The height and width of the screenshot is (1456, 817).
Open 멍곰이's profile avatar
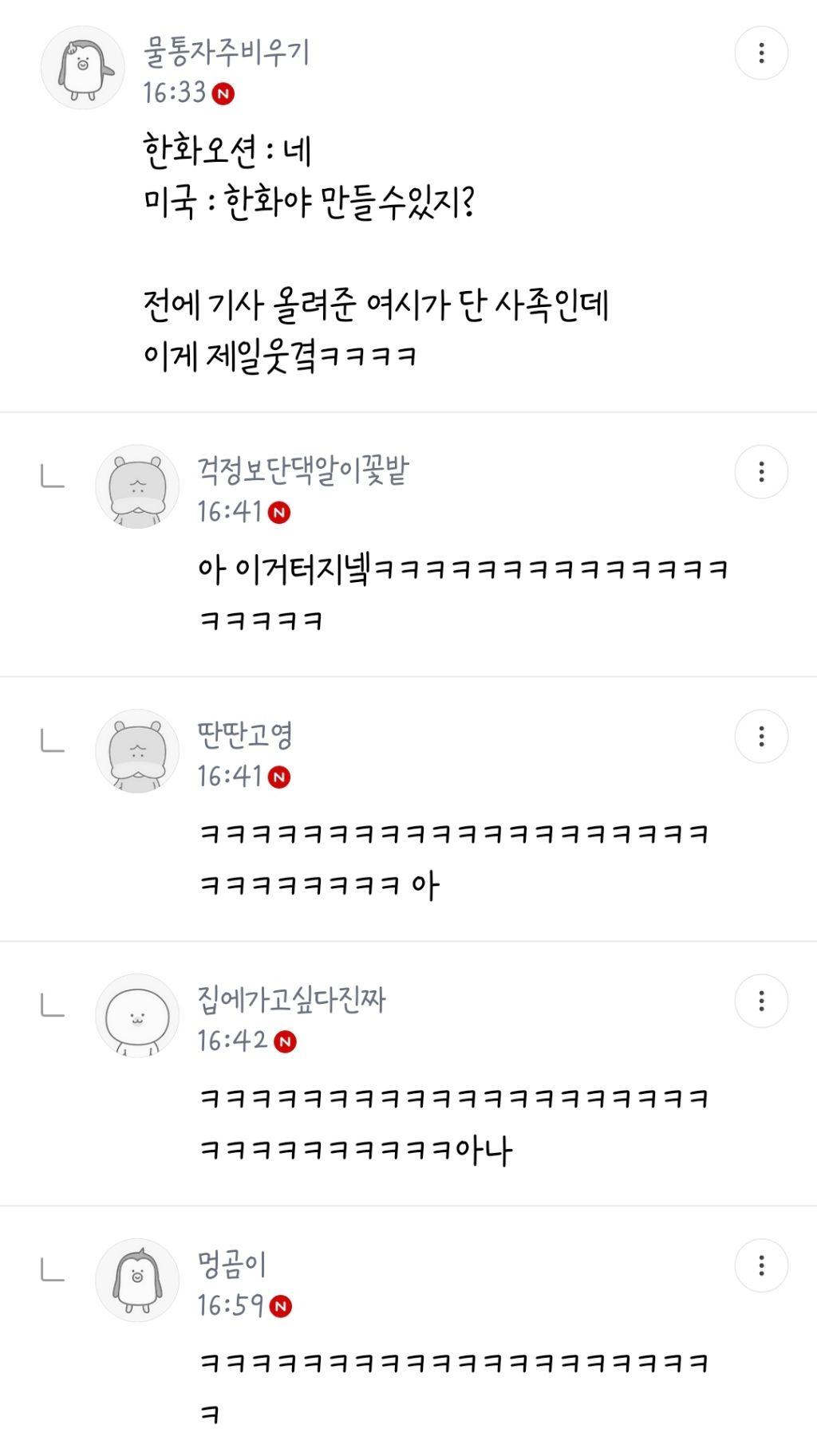(137, 1281)
